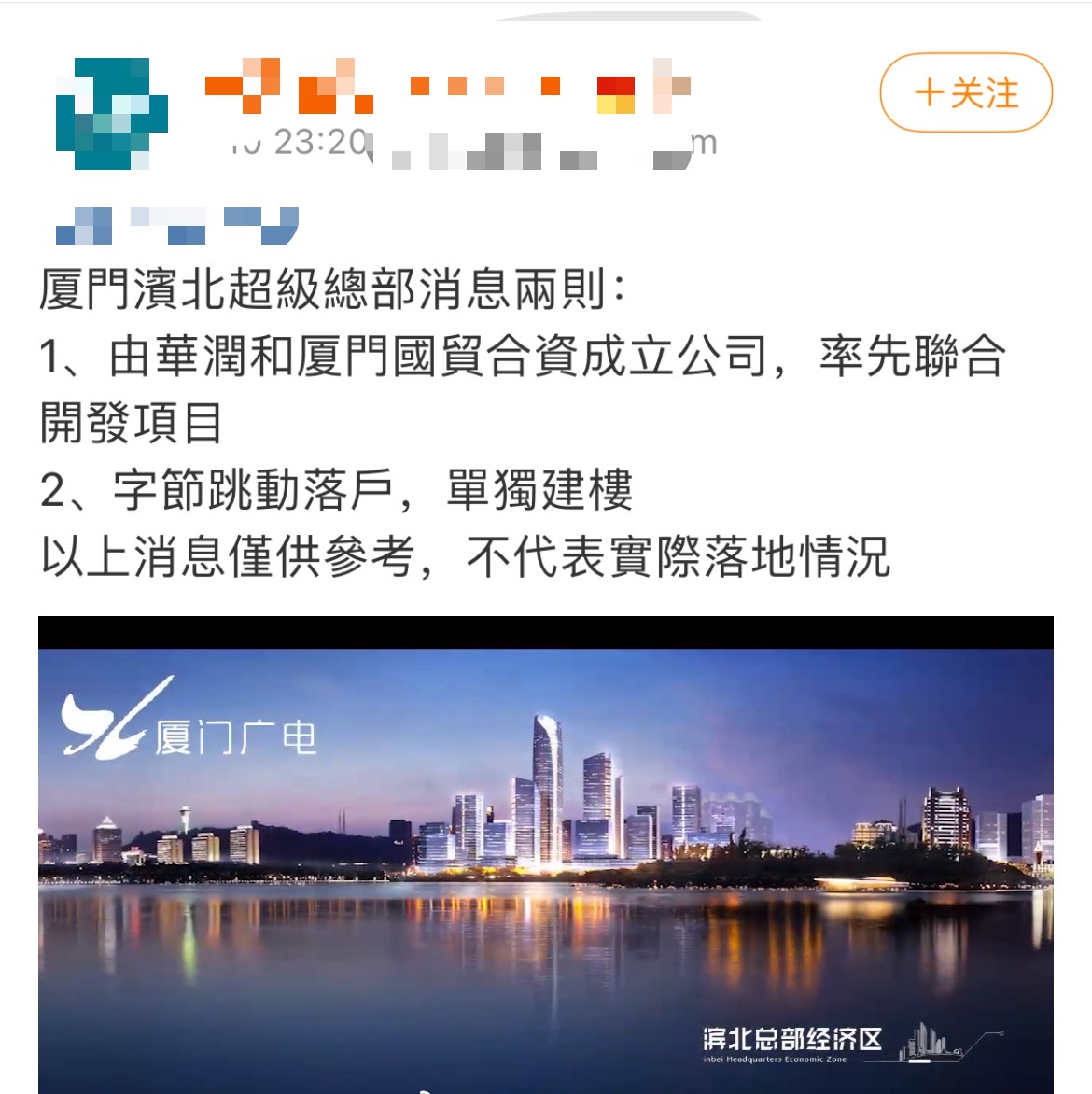Image resolution: width=1092 pixels, height=1094 pixels.
Task: Follow the author with +关注 button
Action: coord(966,92)
